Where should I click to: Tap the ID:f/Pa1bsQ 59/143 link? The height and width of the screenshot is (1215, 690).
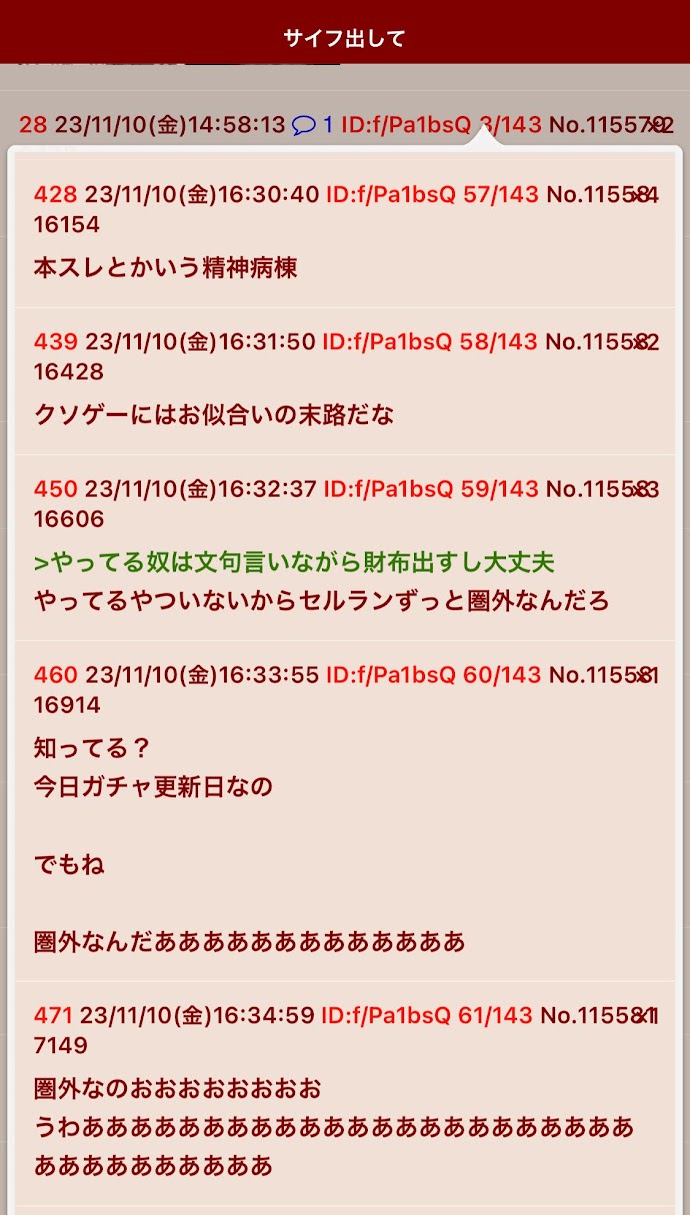[x=431, y=489]
